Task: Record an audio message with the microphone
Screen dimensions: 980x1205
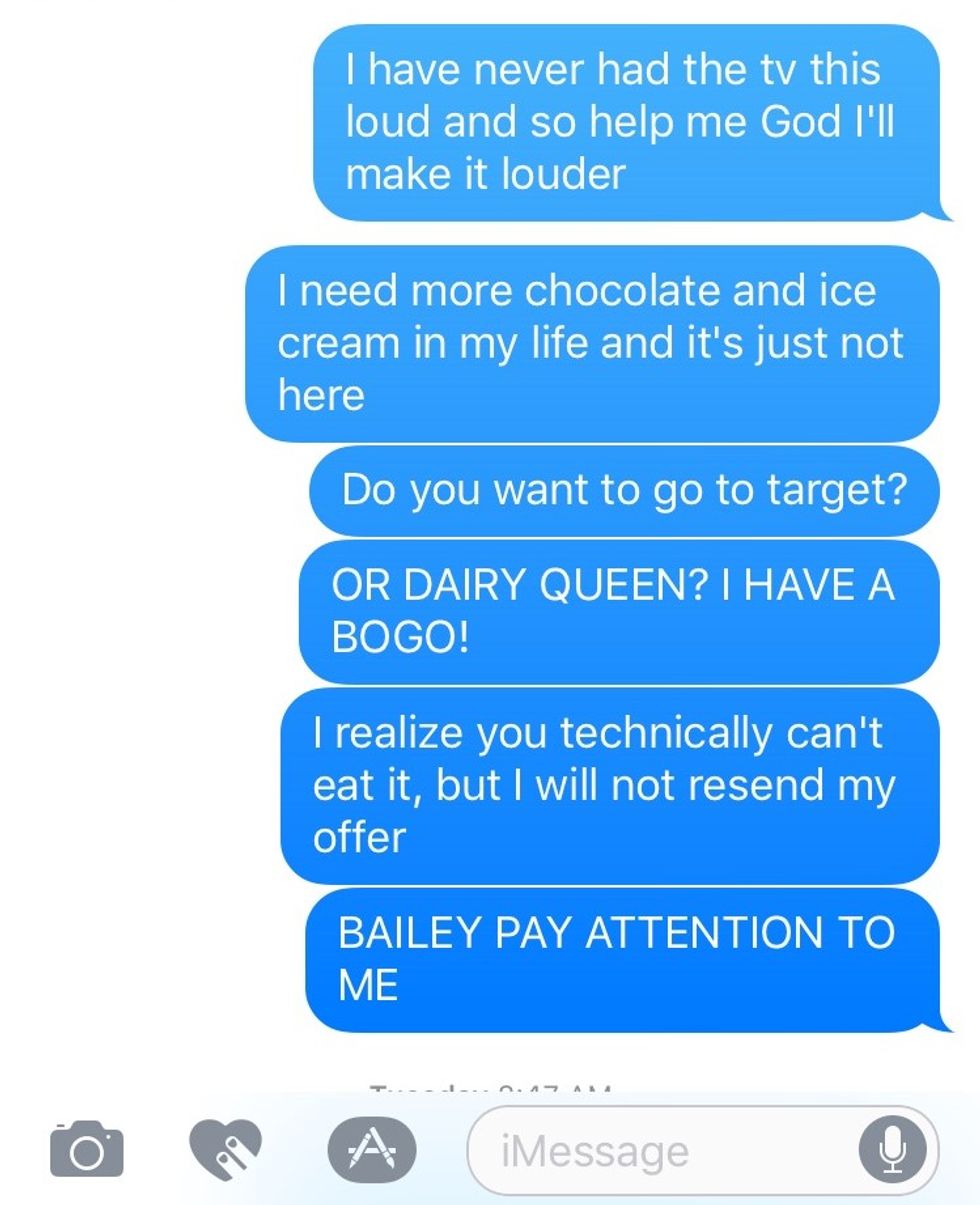Action: (892, 1151)
